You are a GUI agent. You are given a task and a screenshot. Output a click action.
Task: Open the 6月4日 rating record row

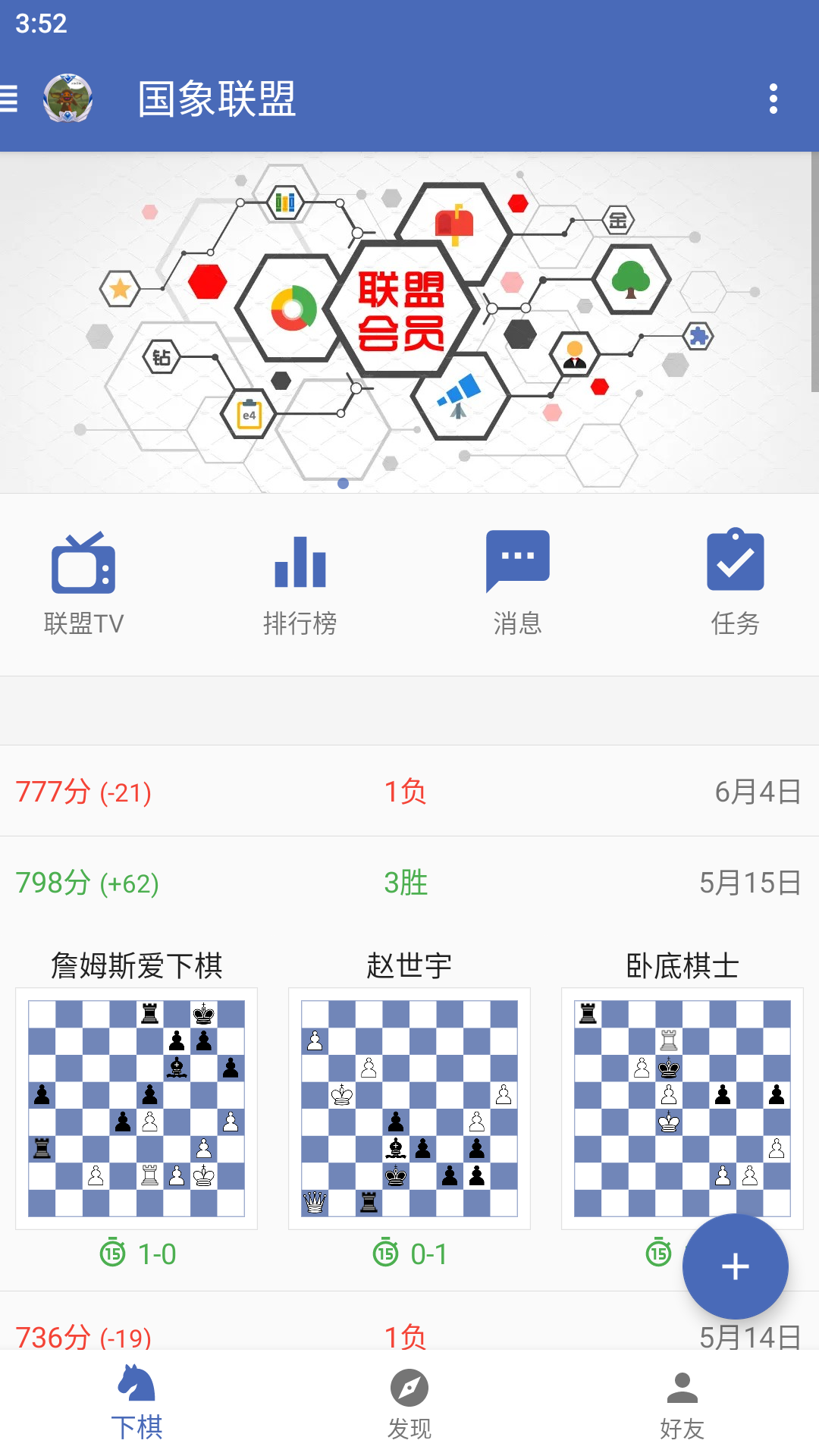click(409, 792)
